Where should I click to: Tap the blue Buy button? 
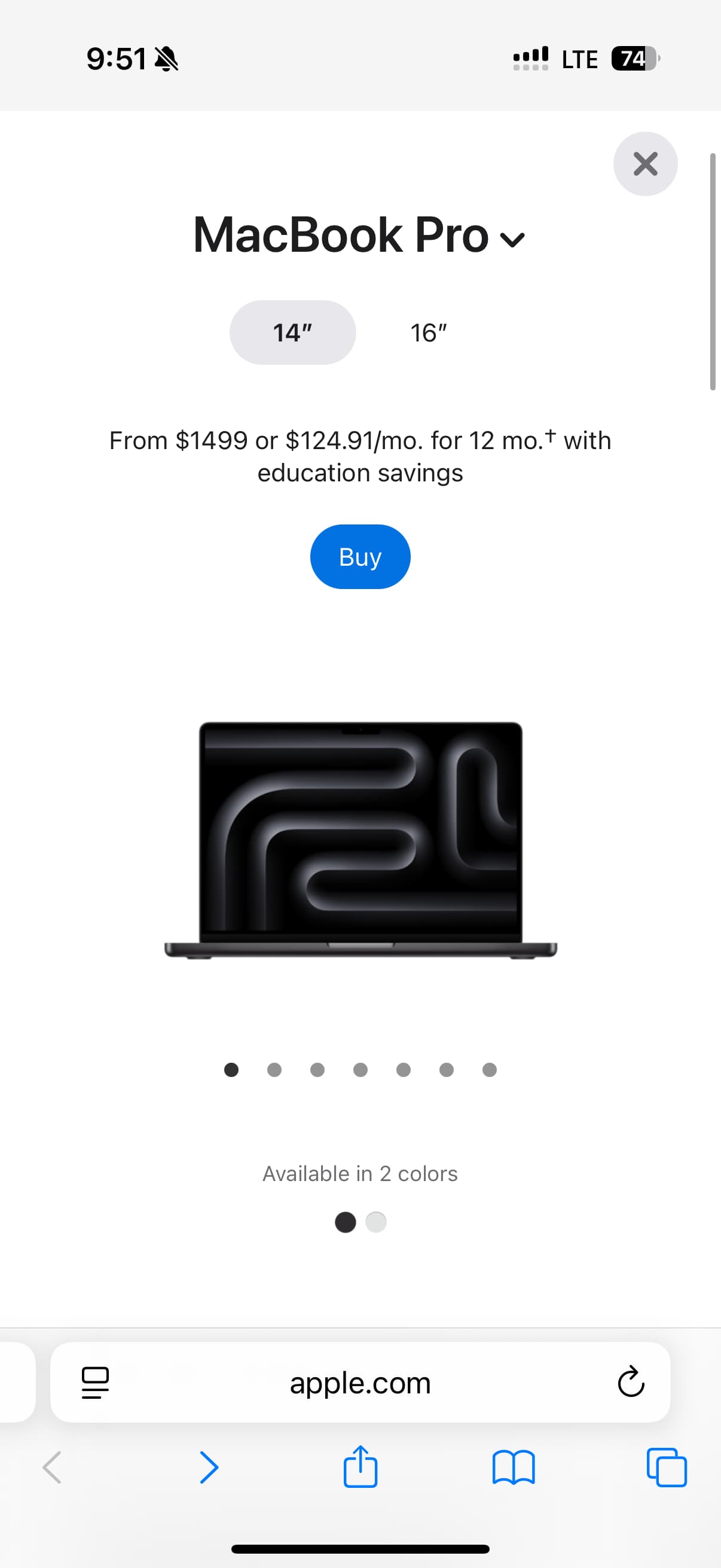tap(360, 556)
